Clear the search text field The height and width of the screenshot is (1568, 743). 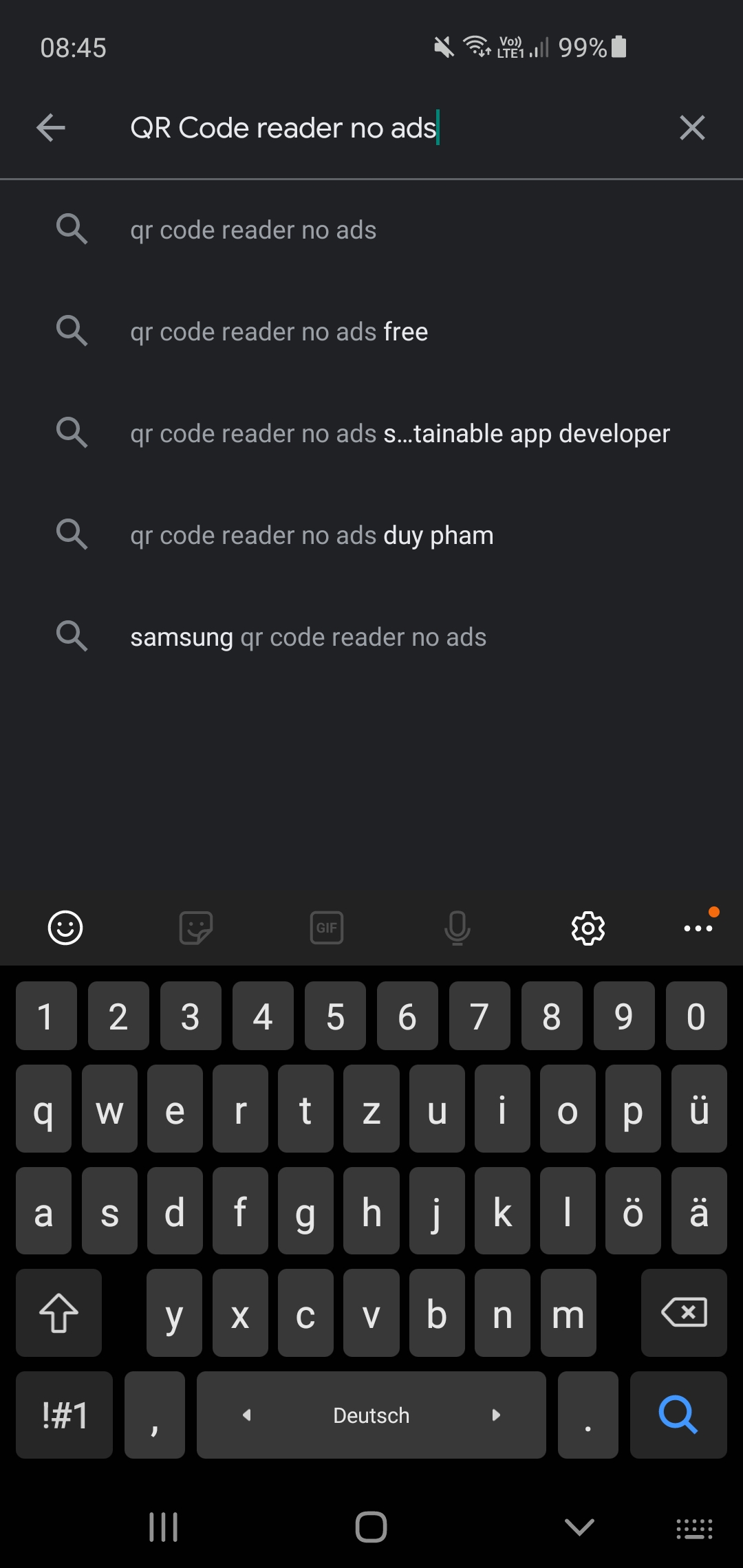(691, 128)
